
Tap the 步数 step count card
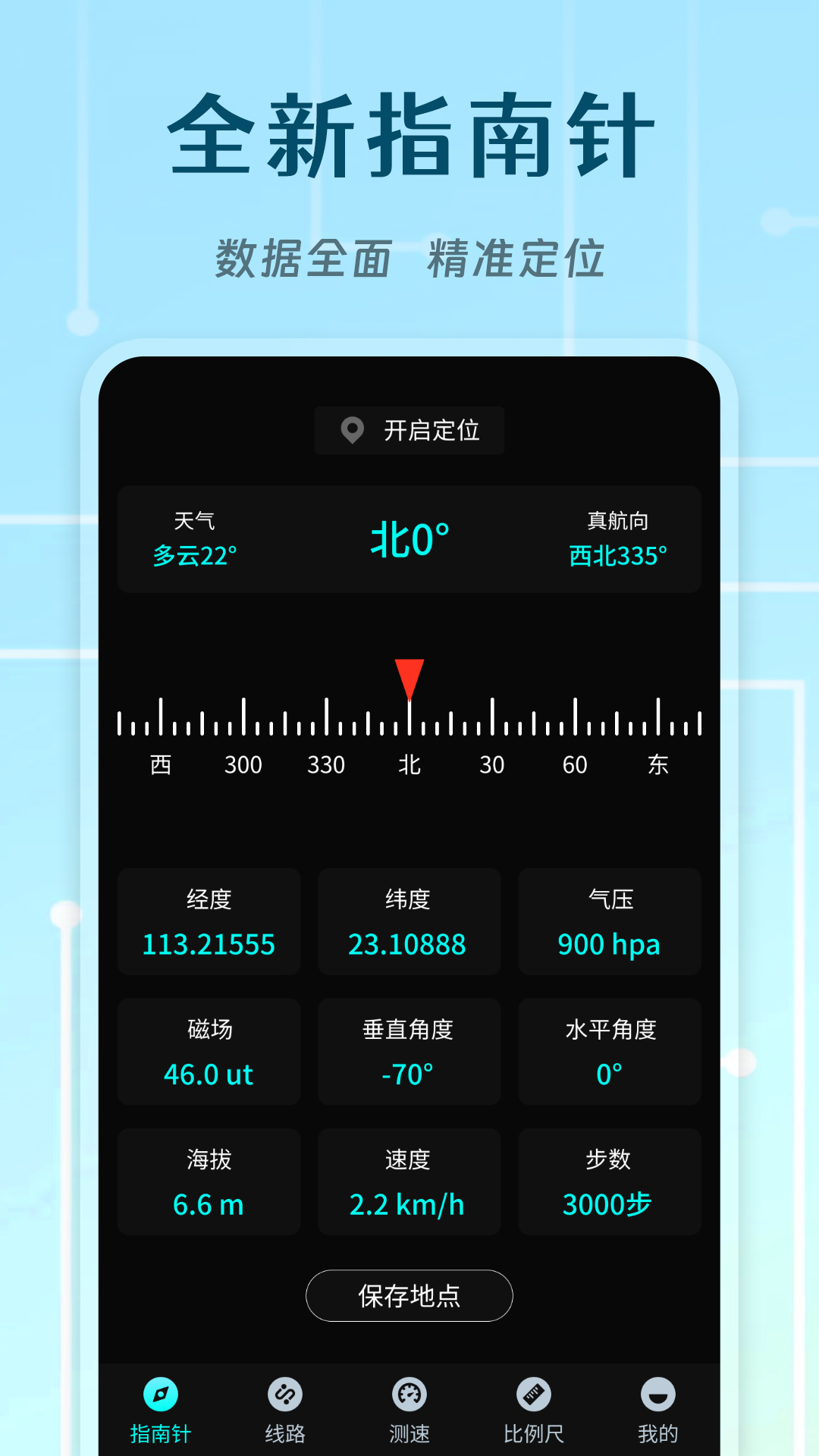coord(610,1181)
